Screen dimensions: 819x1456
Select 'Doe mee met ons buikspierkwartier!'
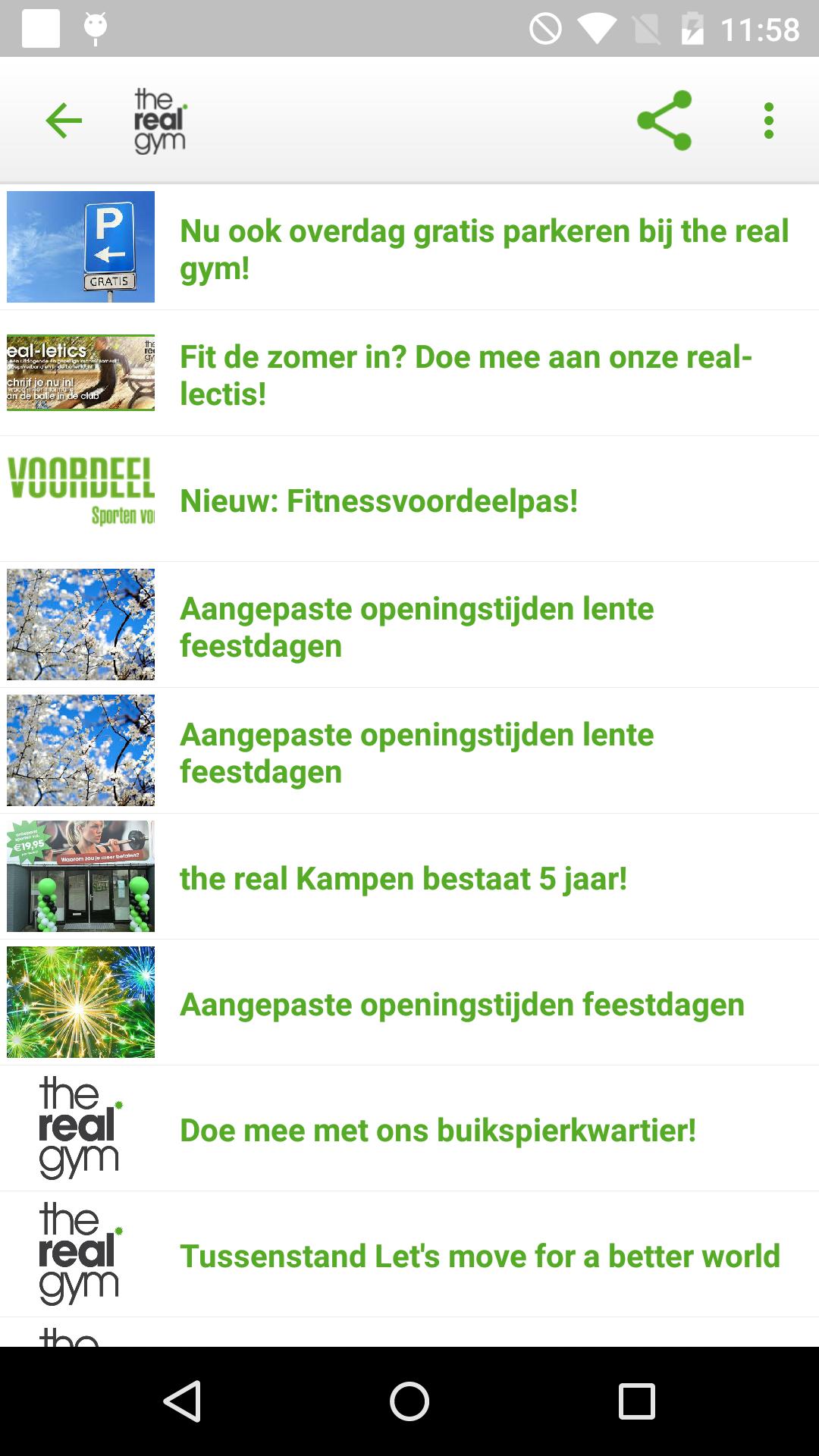pyautogui.click(x=438, y=1130)
